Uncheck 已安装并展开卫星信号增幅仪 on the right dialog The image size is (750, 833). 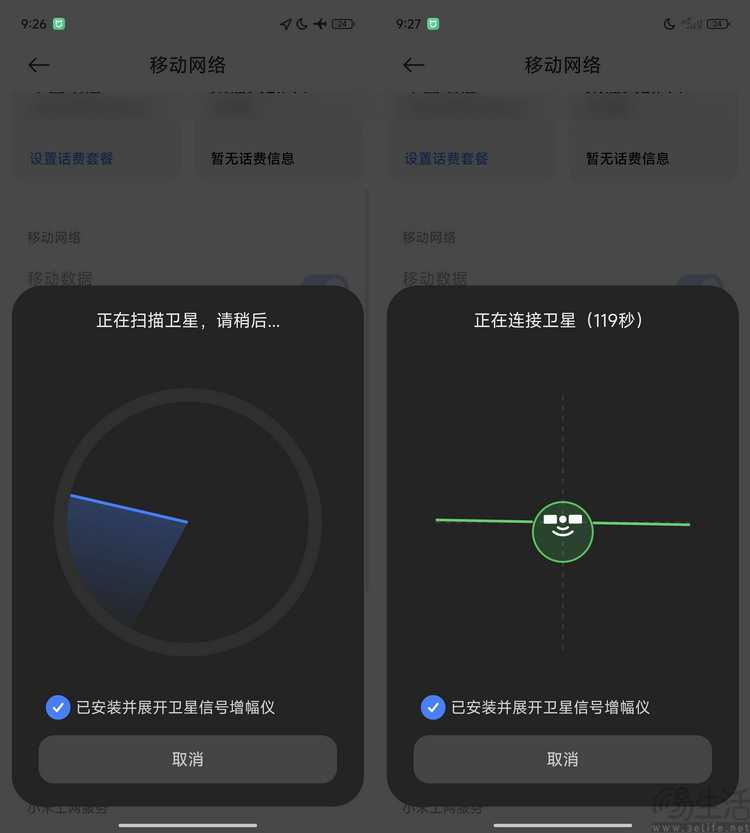(433, 707)
